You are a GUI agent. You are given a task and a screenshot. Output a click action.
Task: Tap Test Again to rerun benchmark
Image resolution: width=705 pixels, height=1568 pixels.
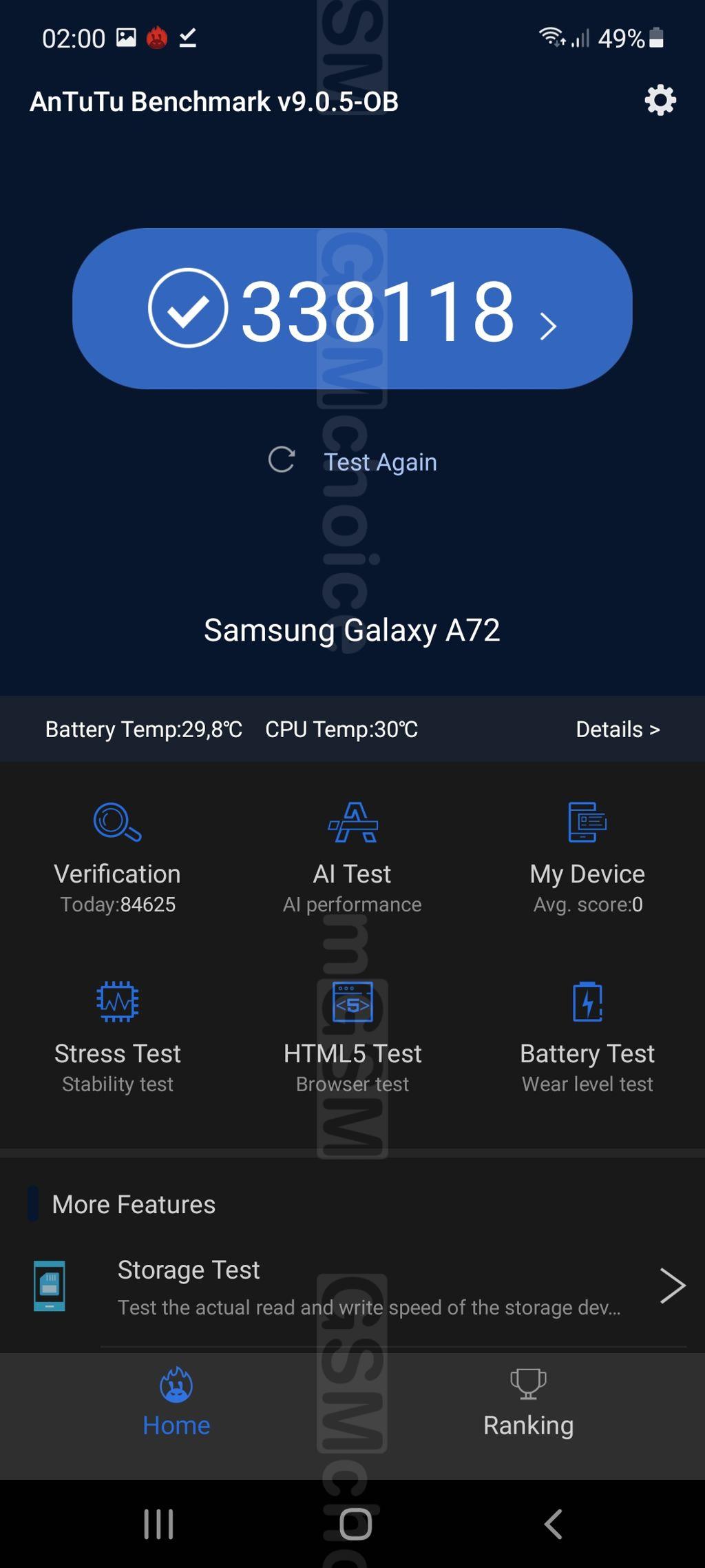point(352,461)
